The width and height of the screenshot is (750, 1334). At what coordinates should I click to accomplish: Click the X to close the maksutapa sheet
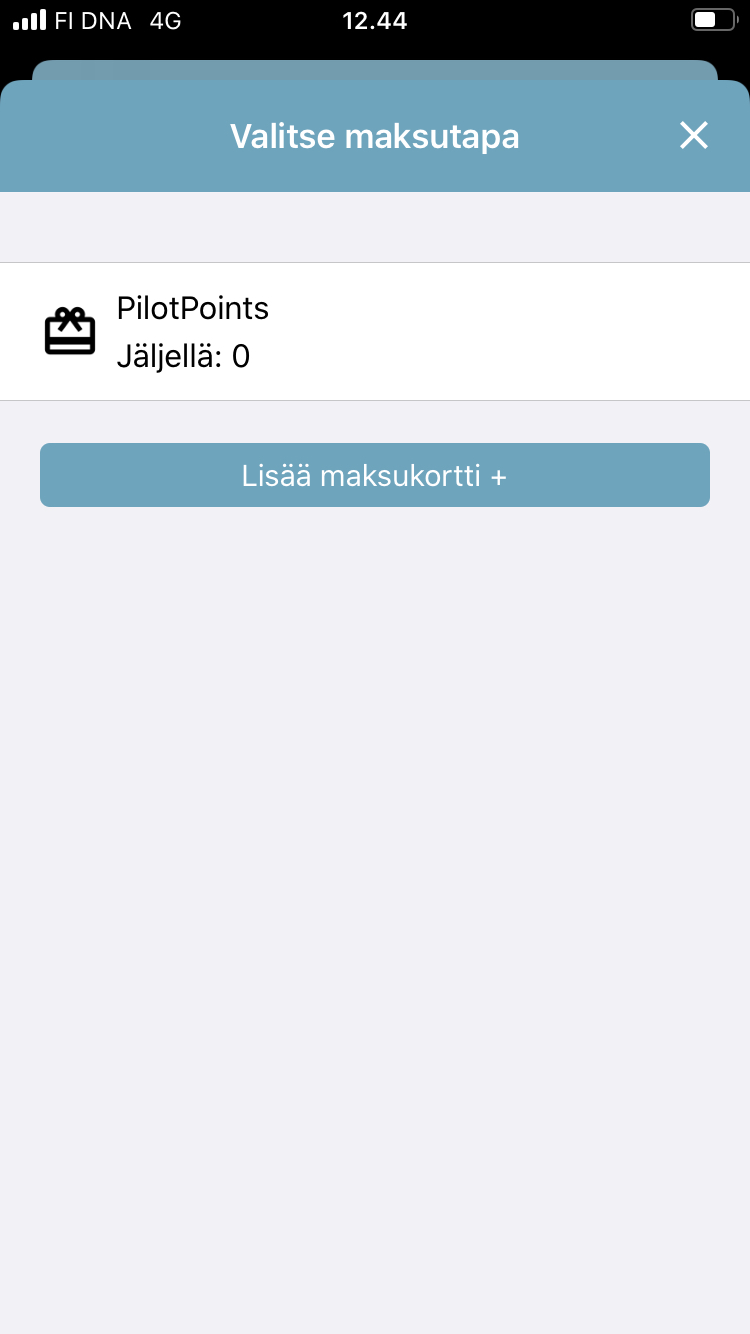[694, 135]
